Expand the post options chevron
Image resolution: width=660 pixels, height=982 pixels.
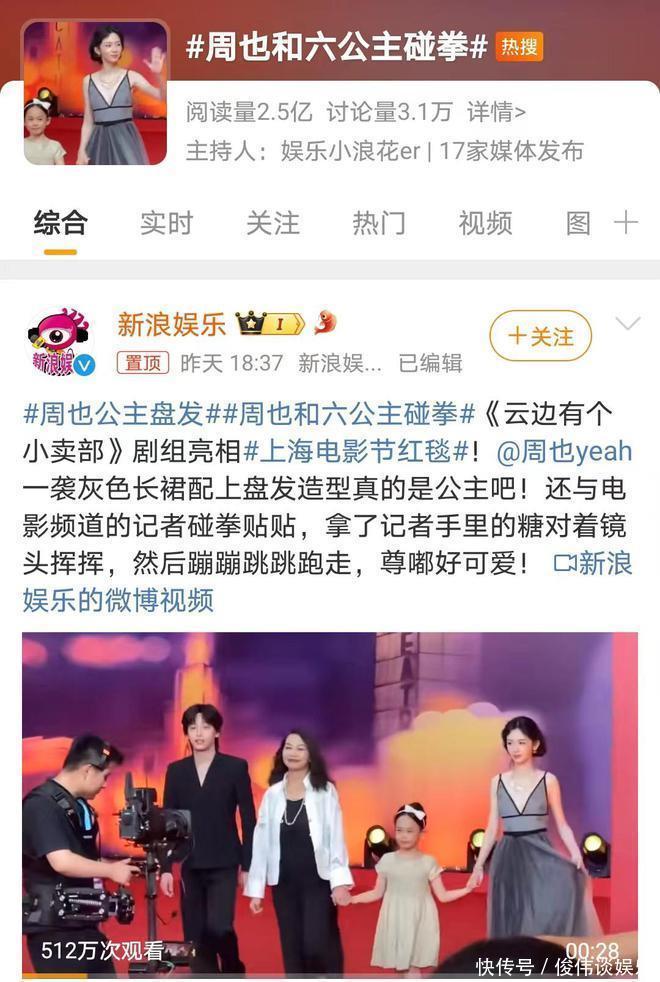pyautogui.click(x=627, y=324)
